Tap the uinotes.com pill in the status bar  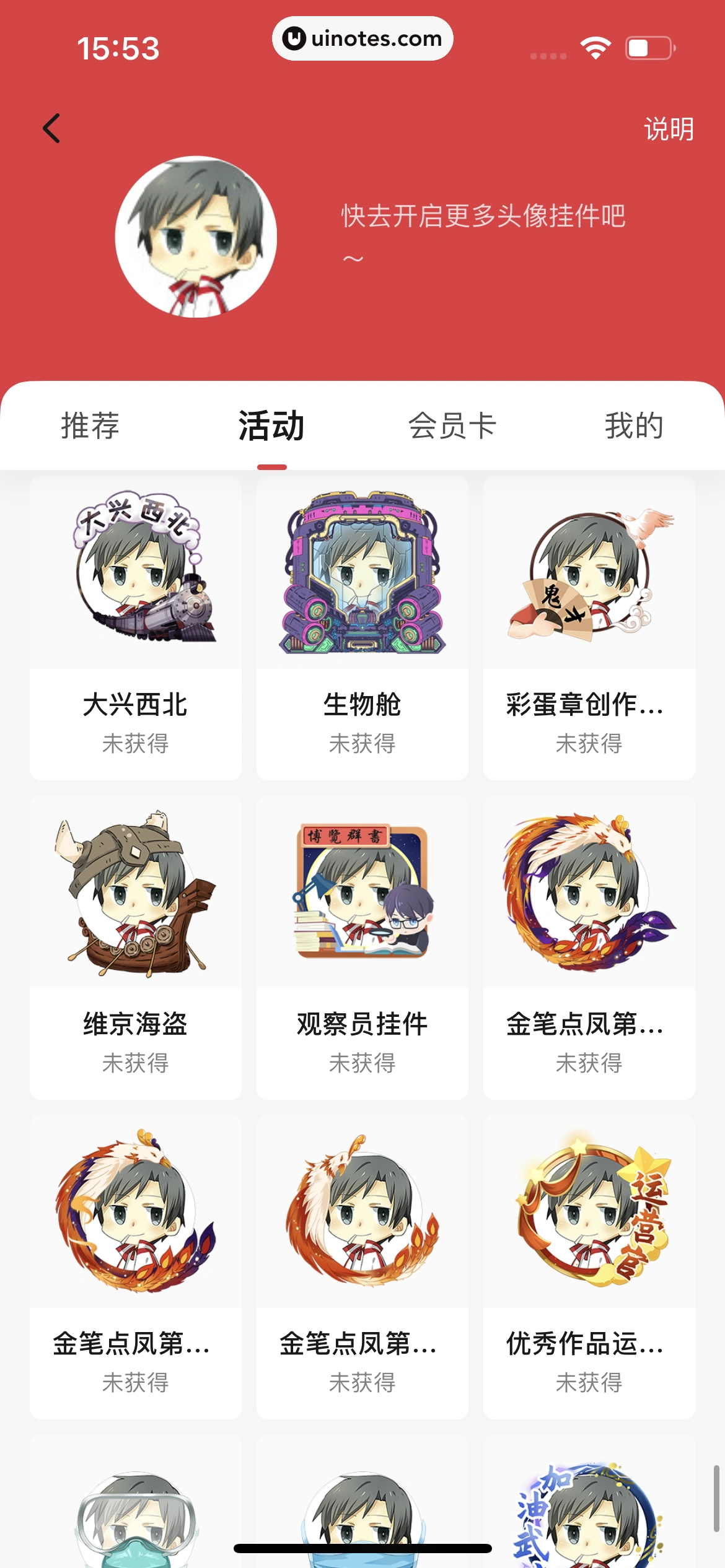pyautogui.click(x=362, y=38)
